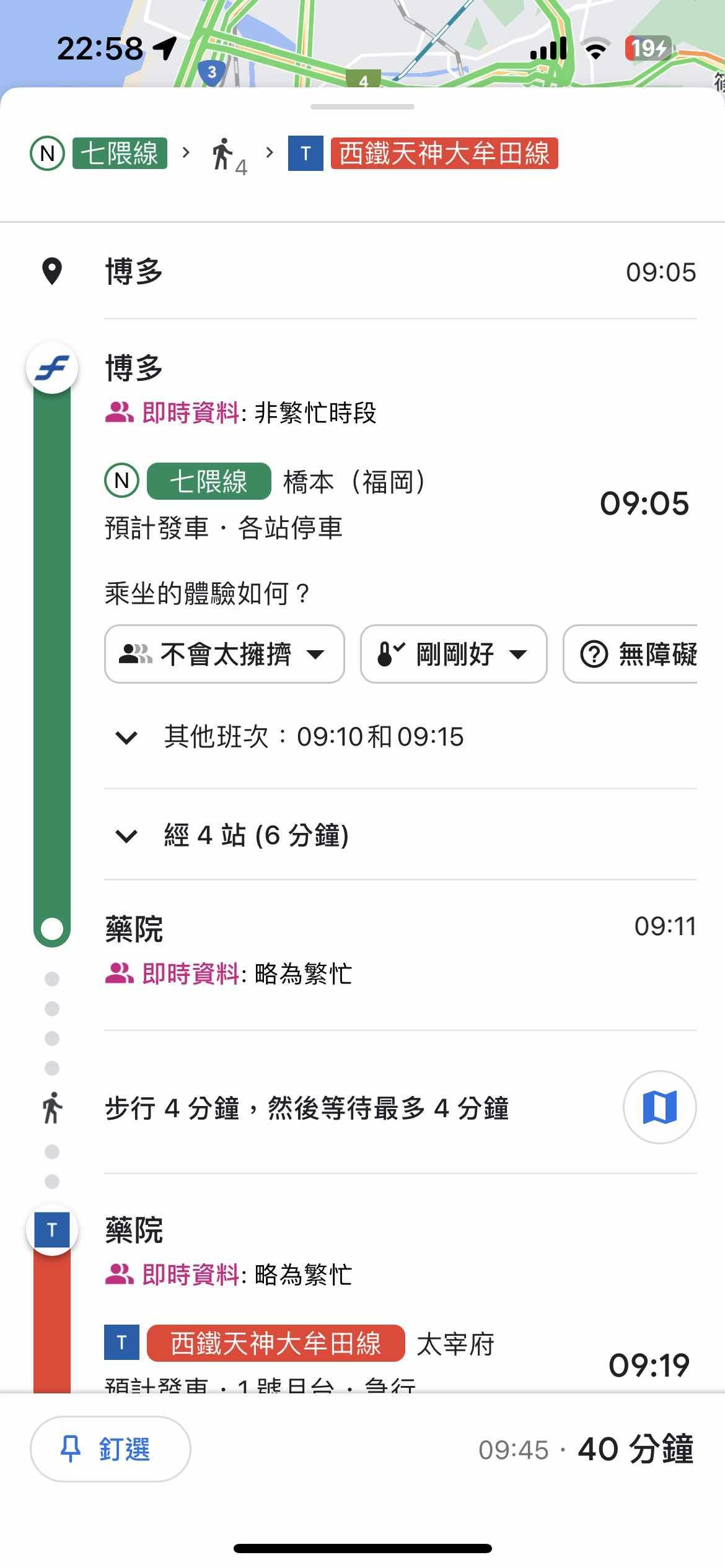Open the 剛剛好 temperature dropdown
Viewport: 725px width, 1568px height.
coord(454,654)
